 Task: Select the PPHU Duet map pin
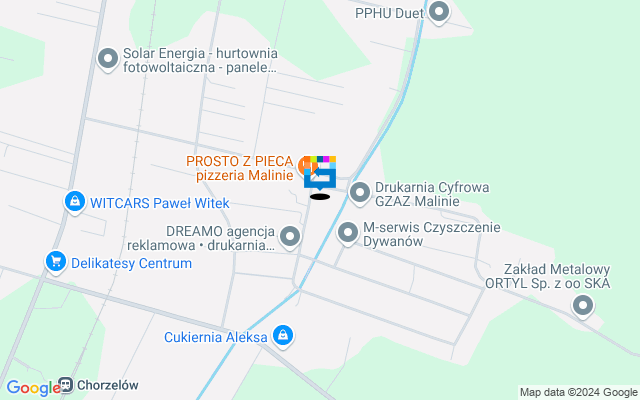[x=439, y=13]
